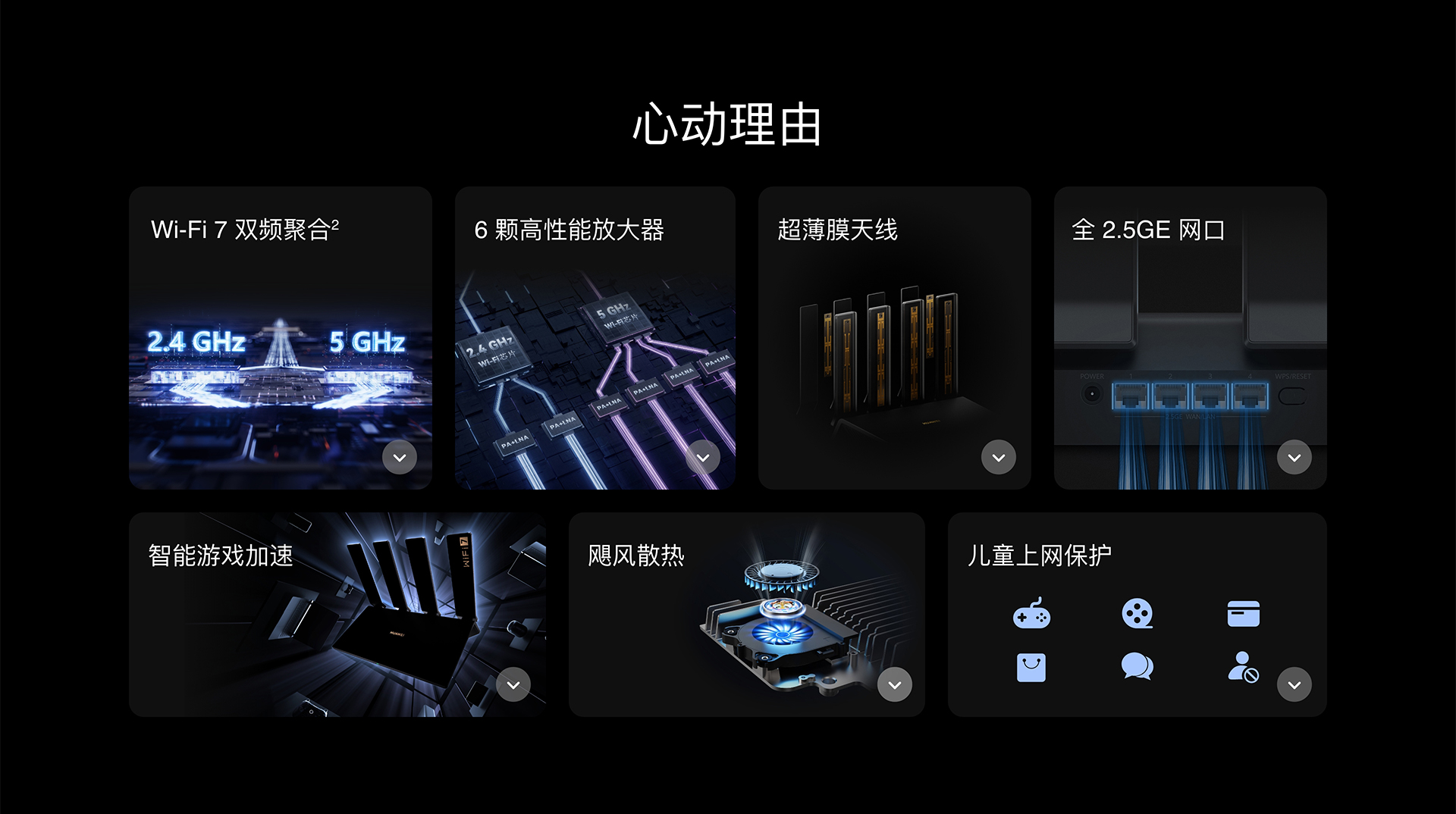Image resolution: width=1456 pixels, height=814 pixels.
Task: Expand the 飓风散热 card details
Action: pos(895,685)
